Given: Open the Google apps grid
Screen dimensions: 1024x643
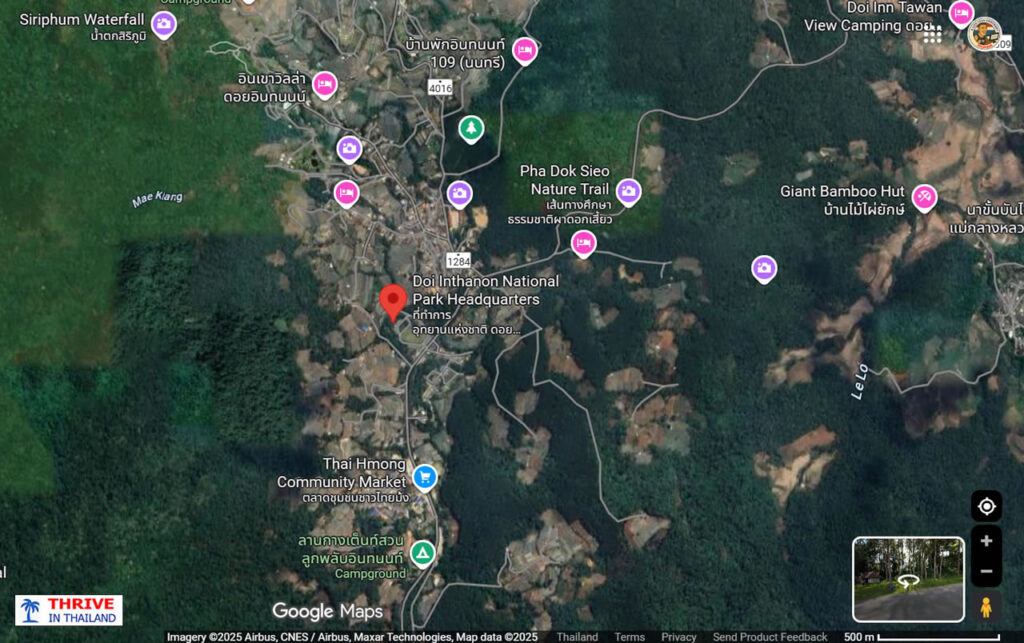Looking at the screenshot, I should pyautogui.click(x=932, y=35).
